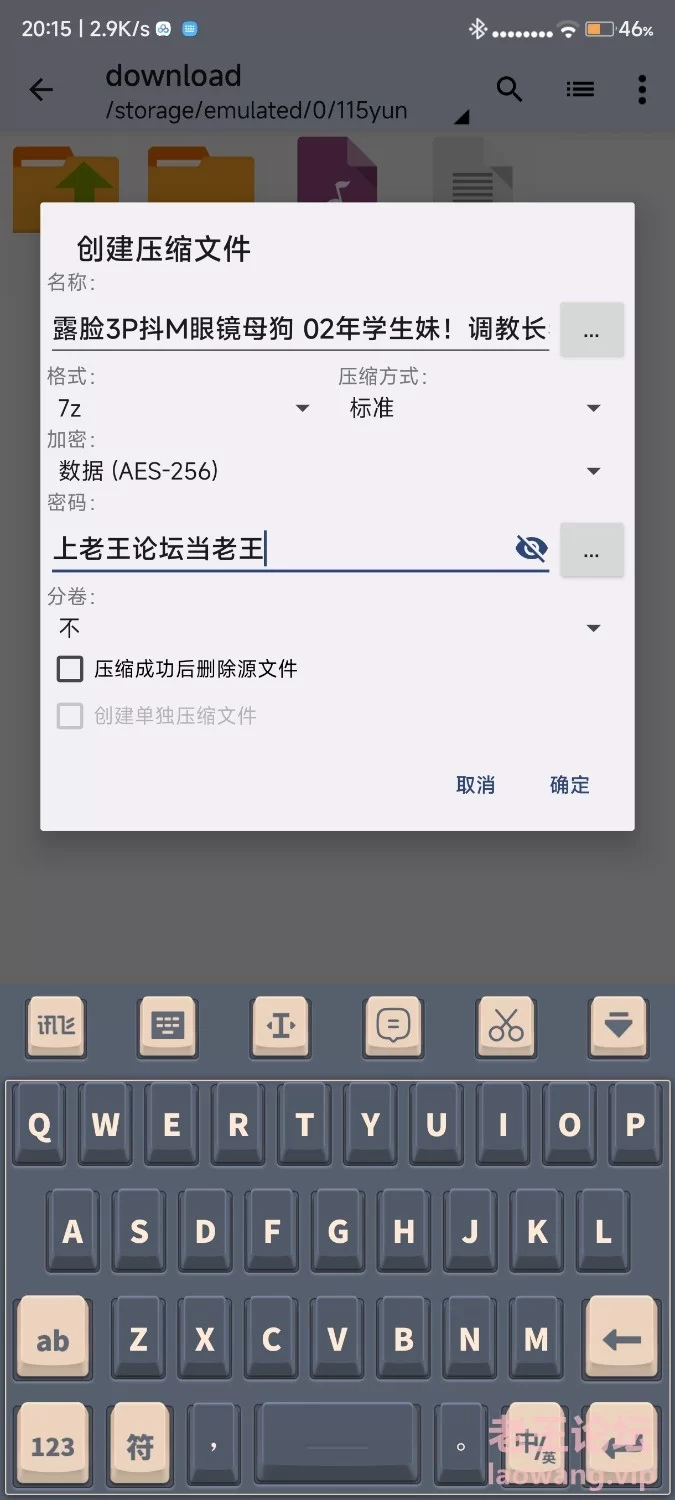This screenshot has height=1500, width=675.
Task: Tap the browse button beside 名称
Action: (x=591, y=330)
